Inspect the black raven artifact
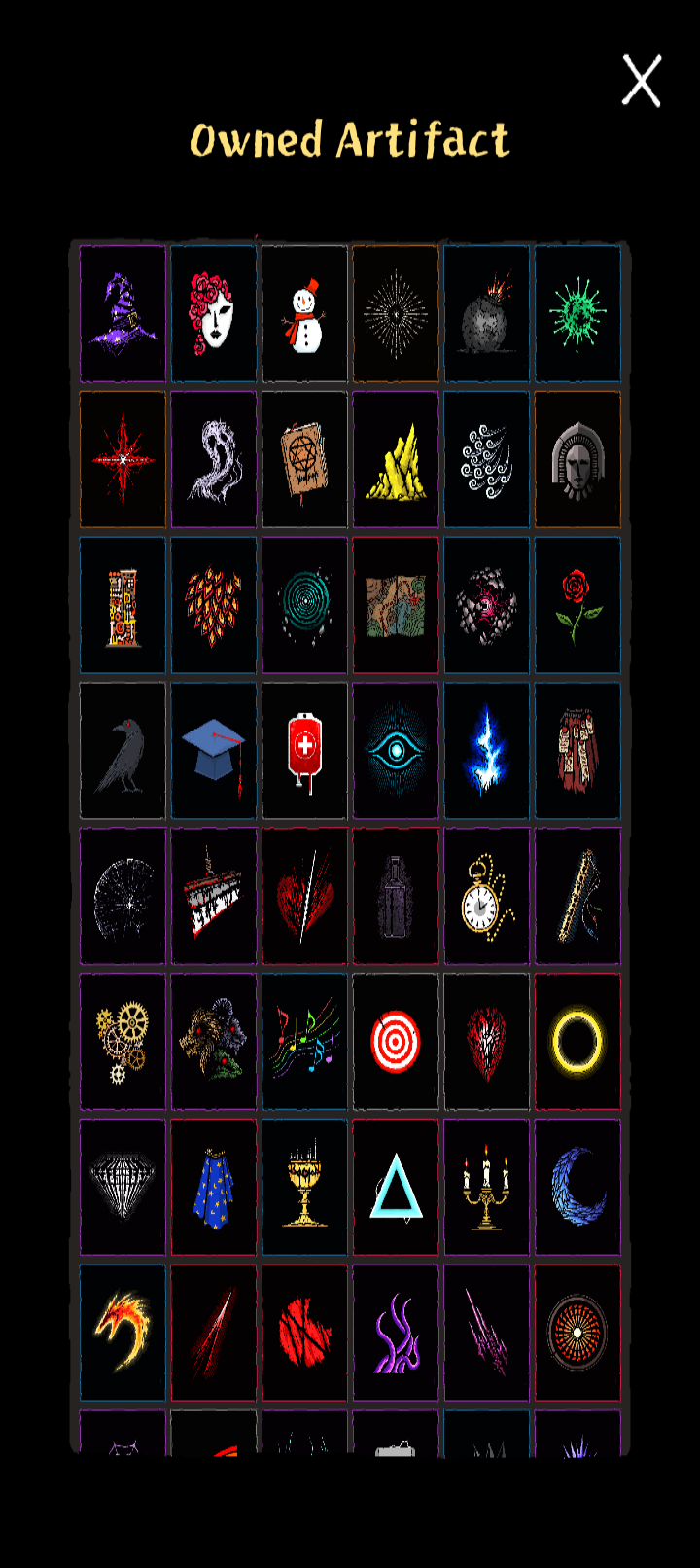This screenshot has height=1568, width=700. [122, 751]
